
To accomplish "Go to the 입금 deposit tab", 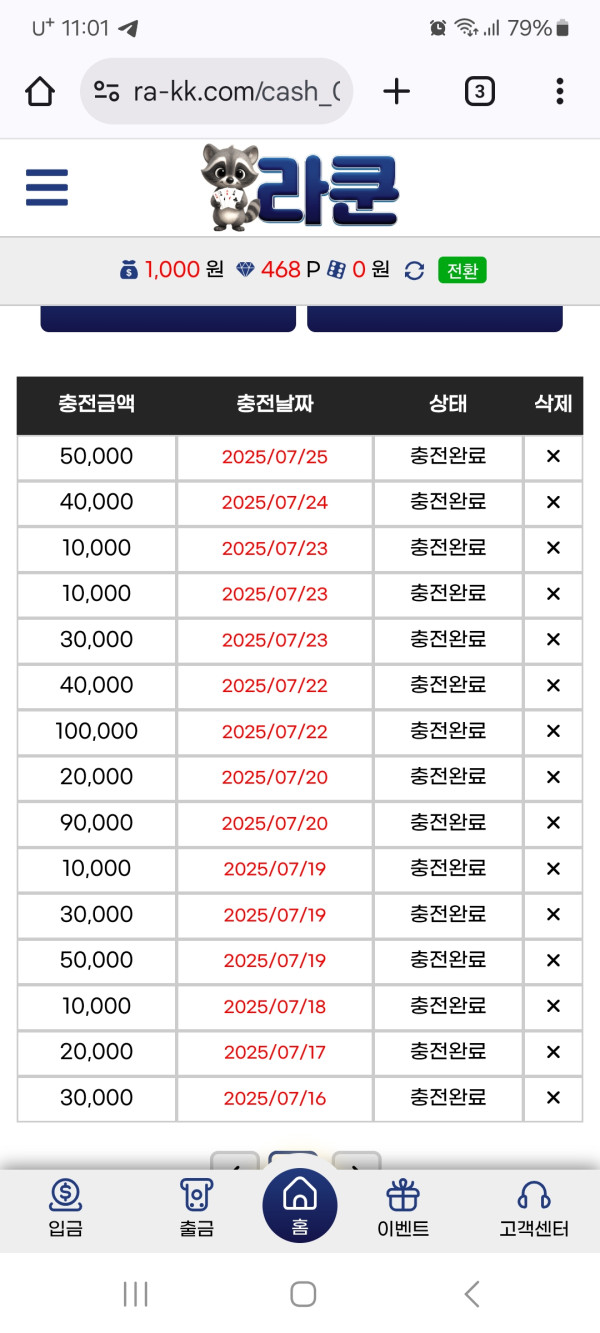I will tap(65, 1208).
